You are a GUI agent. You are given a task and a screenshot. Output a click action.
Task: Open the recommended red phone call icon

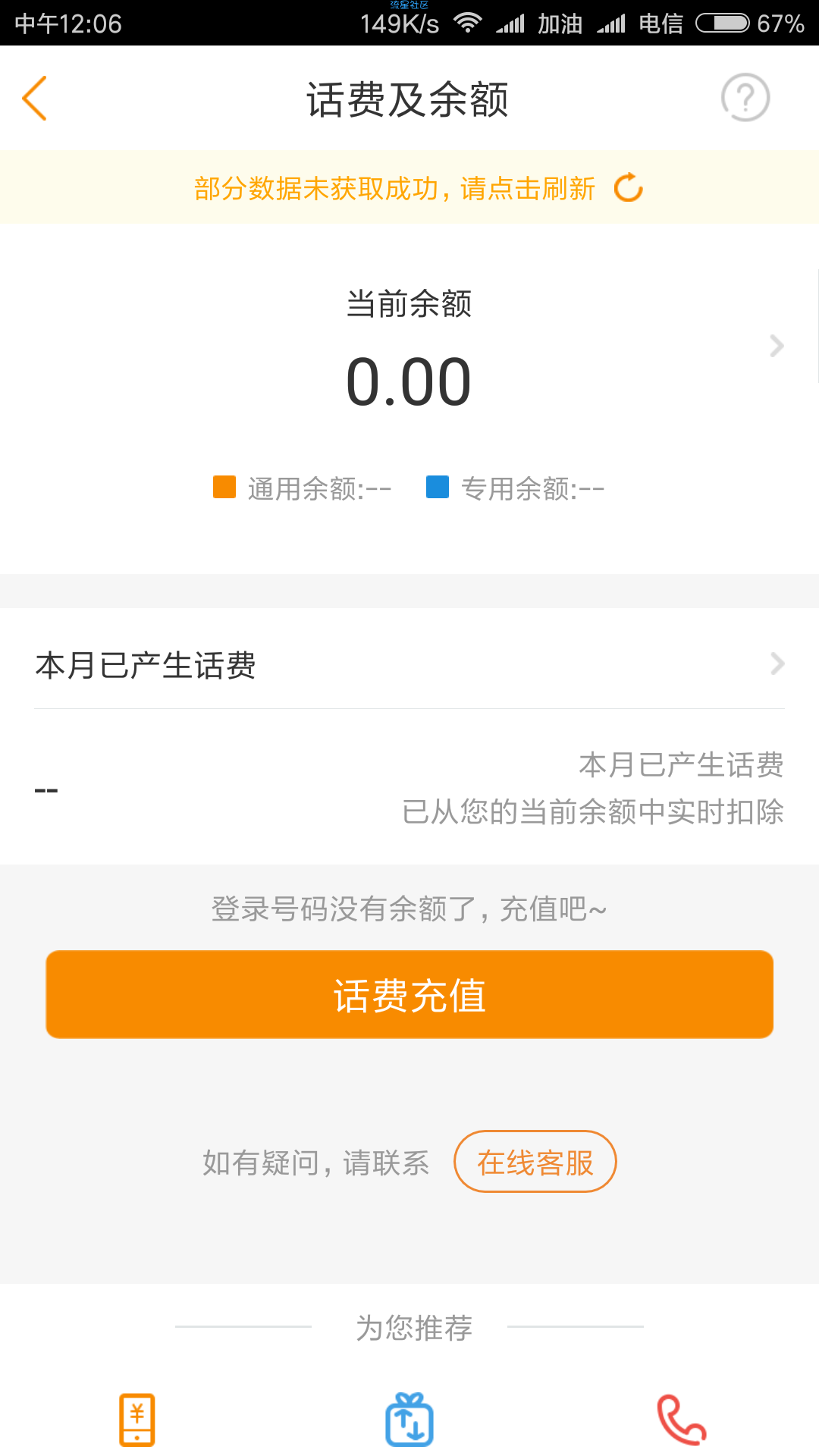(x=681, y=1420)
